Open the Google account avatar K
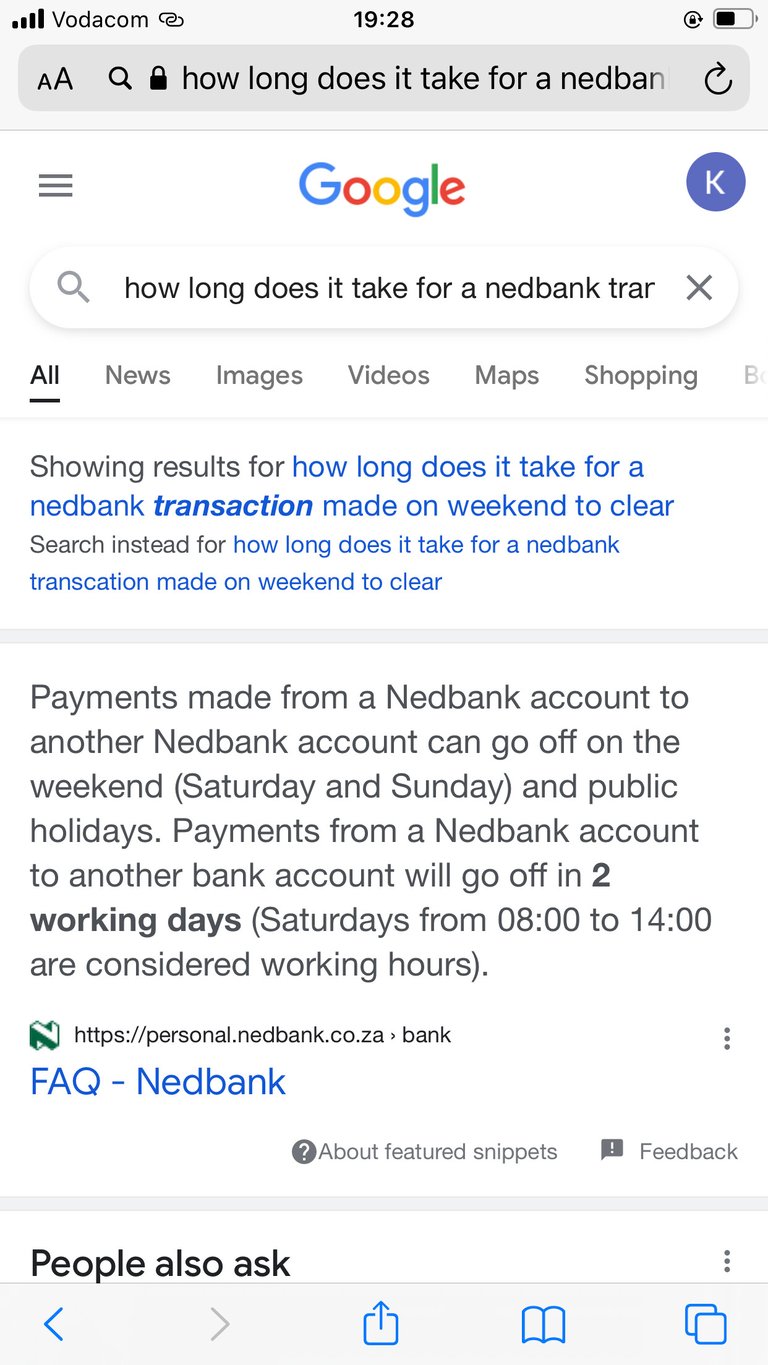The width and height of the screenshot is (768, 1365). click(715, 182)
